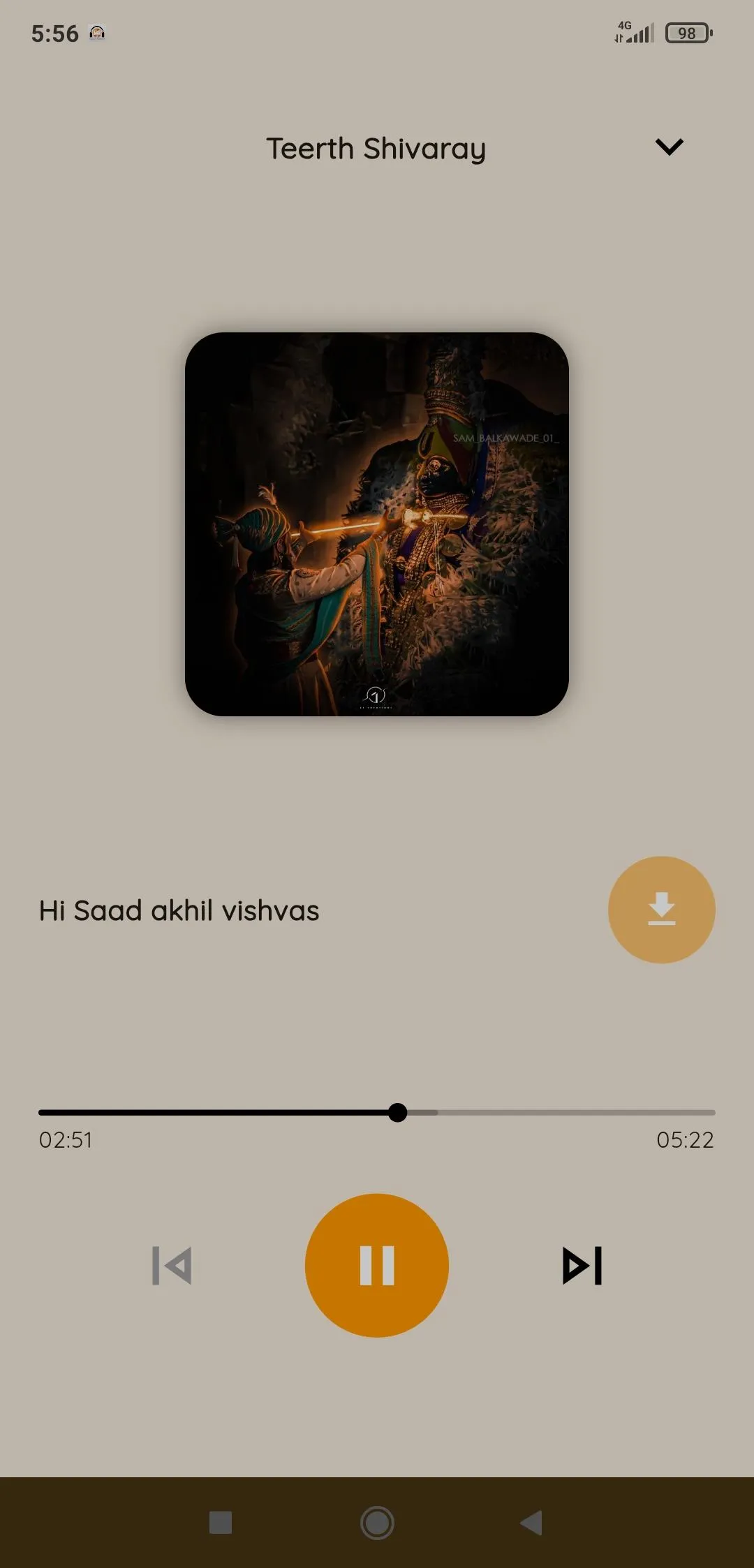Tap the headphone notification icon near the clock
The width and height of the screenshot is (754, 1568).
(97, 33)
